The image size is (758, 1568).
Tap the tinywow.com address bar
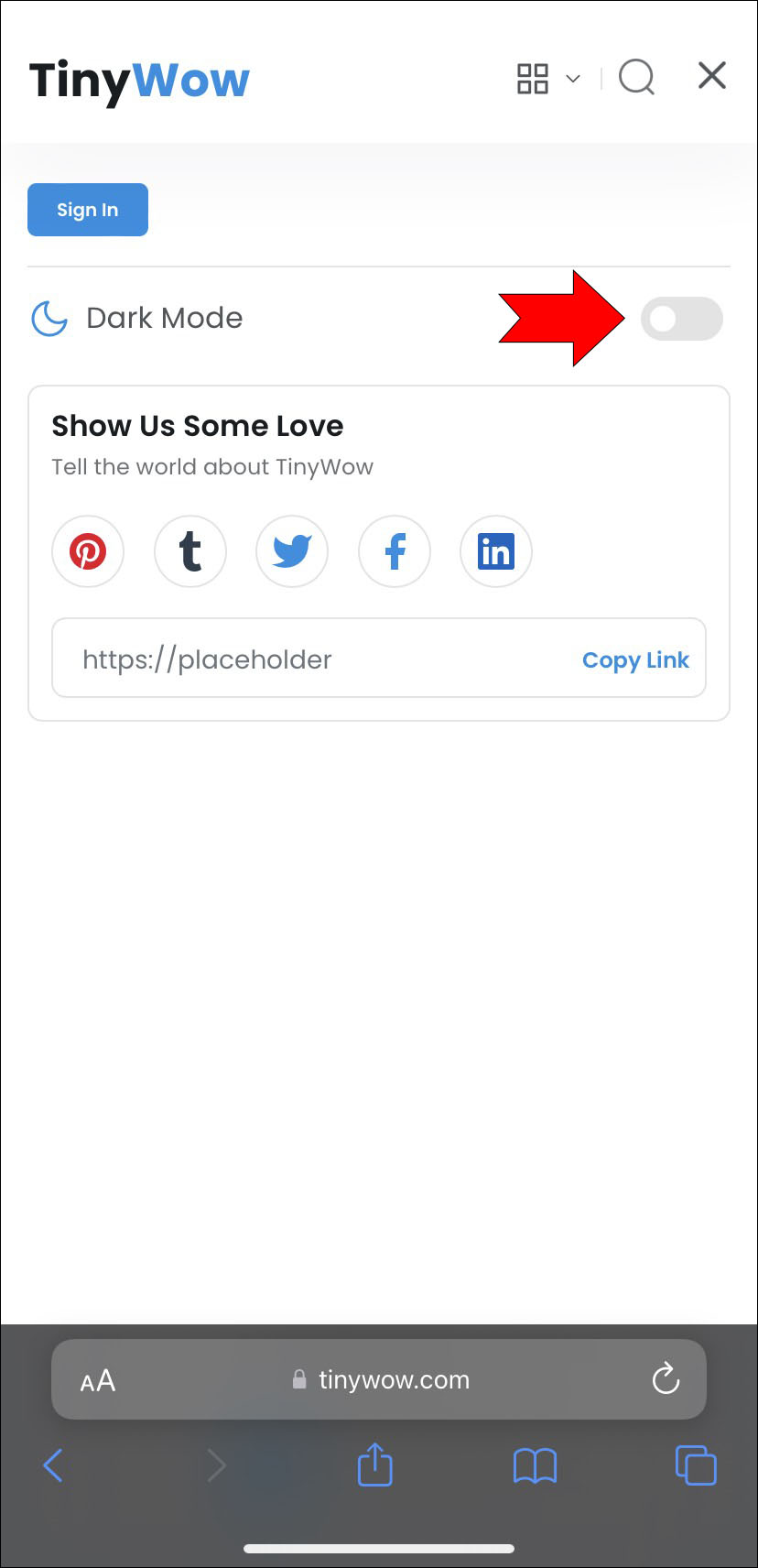[379, 1379]
